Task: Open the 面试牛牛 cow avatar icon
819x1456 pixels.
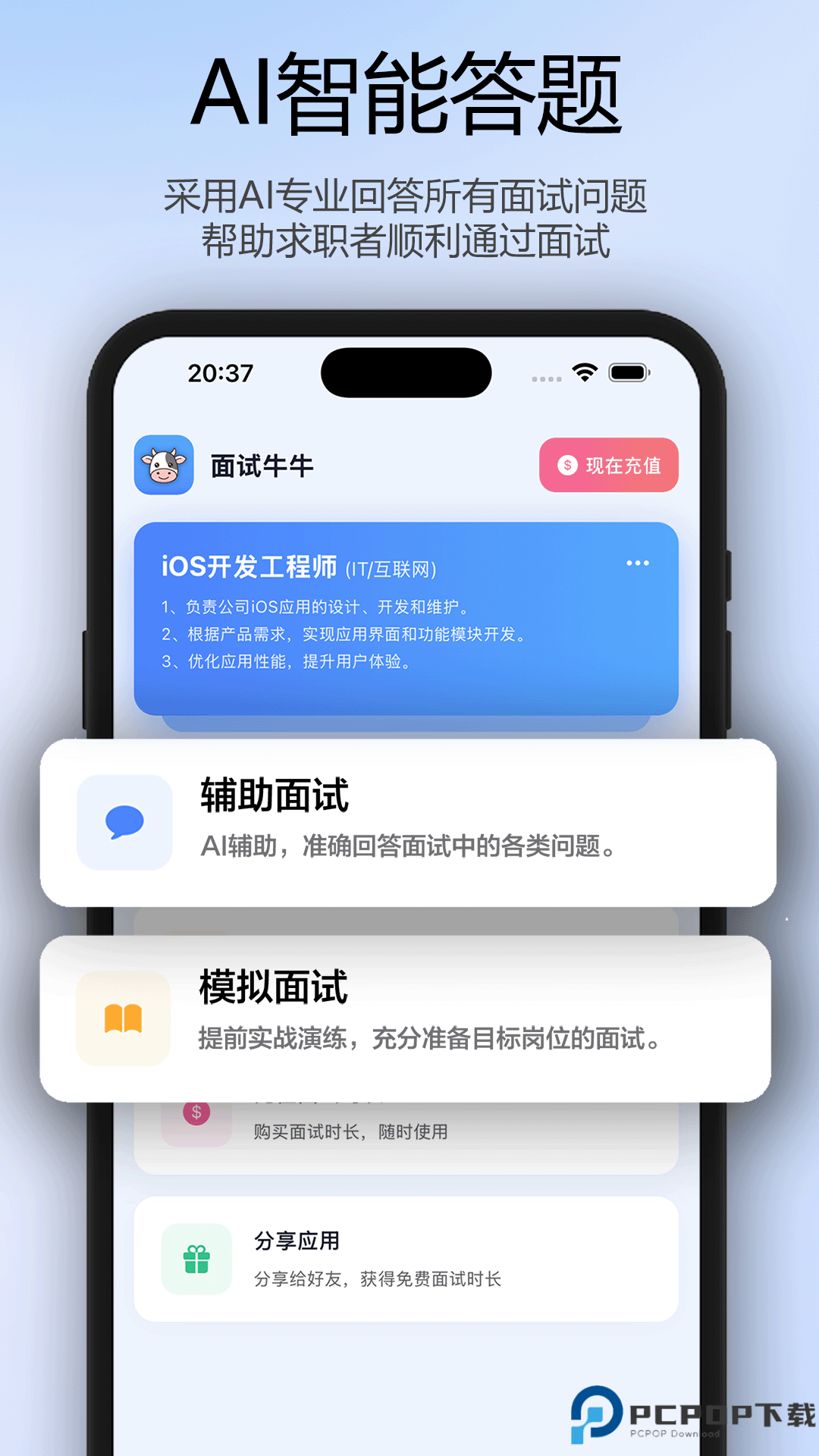Action: pyautogui.click(x=163, y=466)
